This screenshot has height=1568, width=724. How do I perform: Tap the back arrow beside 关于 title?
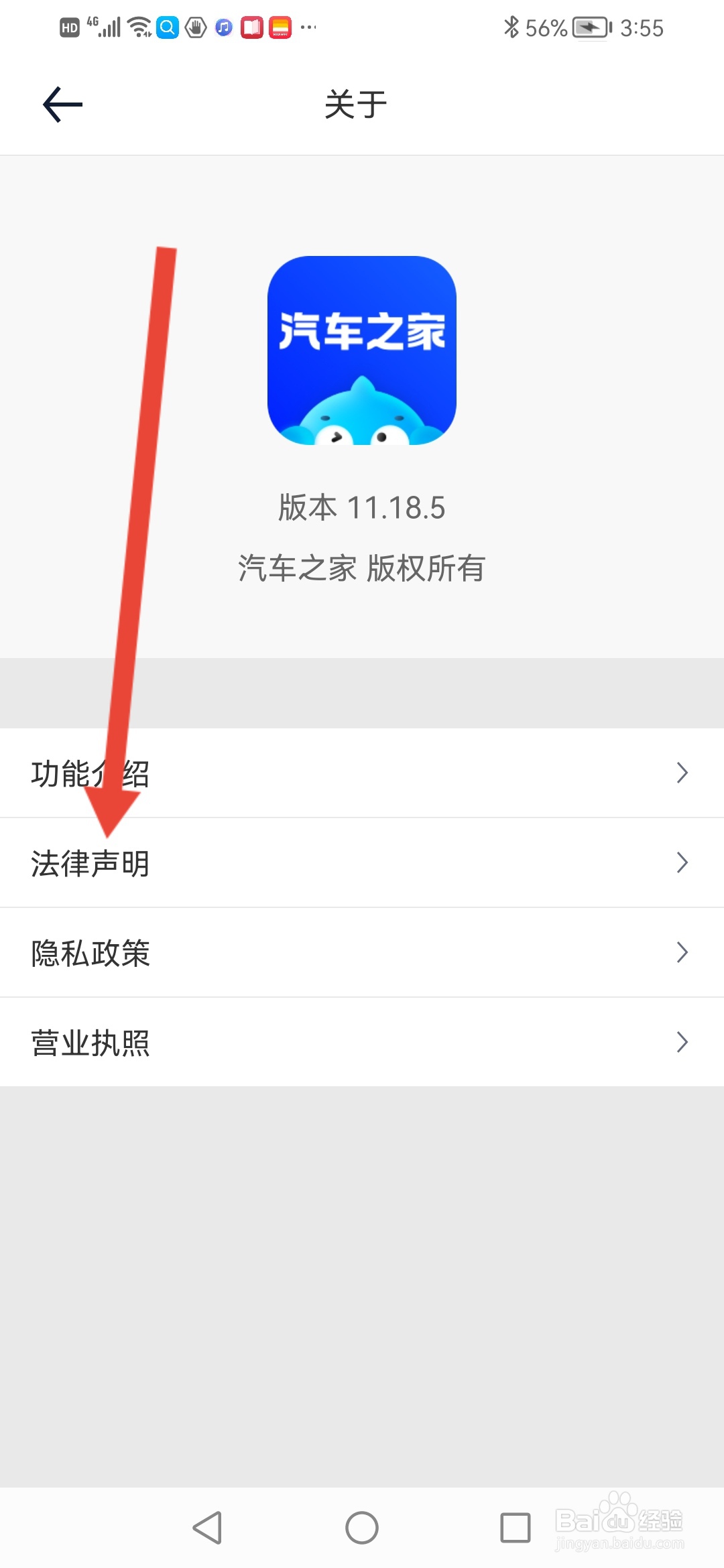click(60, 104)
